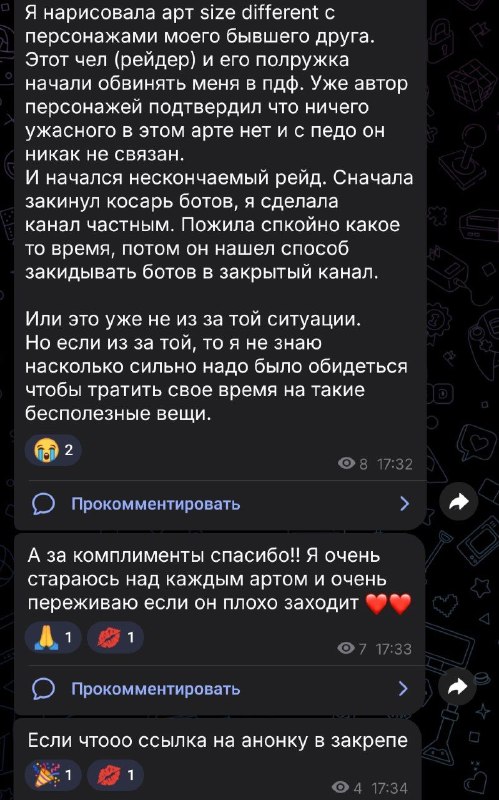Tap the party popper reaction on the anonka link post

53,775
